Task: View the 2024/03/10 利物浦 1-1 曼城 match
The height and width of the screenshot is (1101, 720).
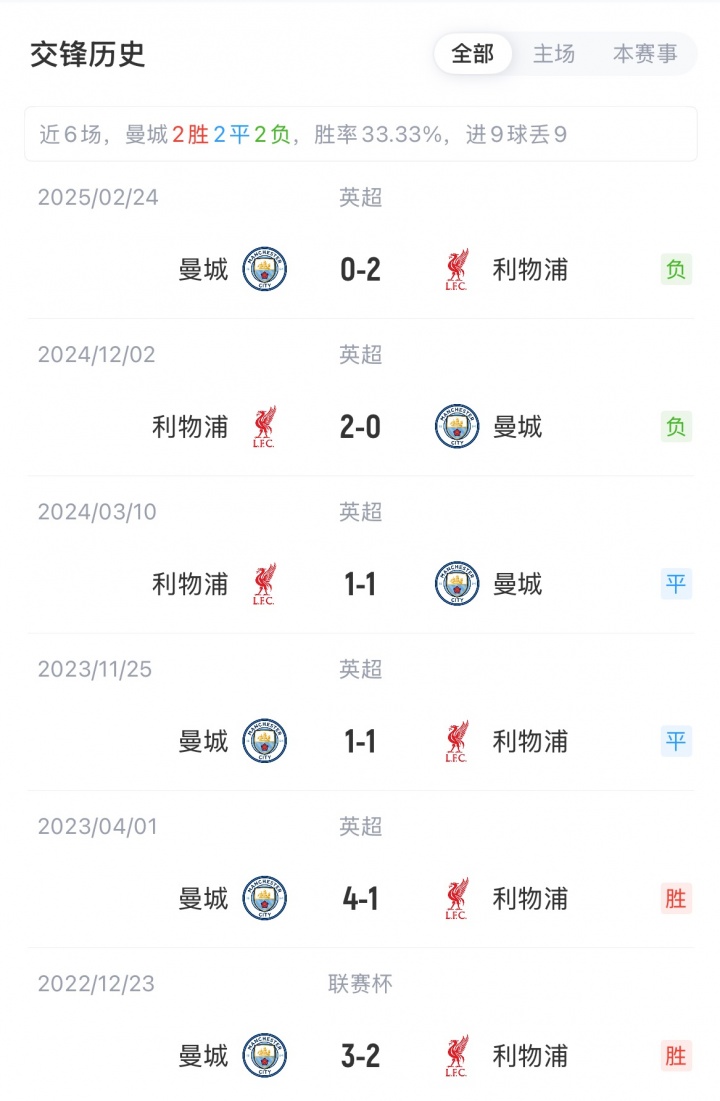Action: tap(360, 584)
